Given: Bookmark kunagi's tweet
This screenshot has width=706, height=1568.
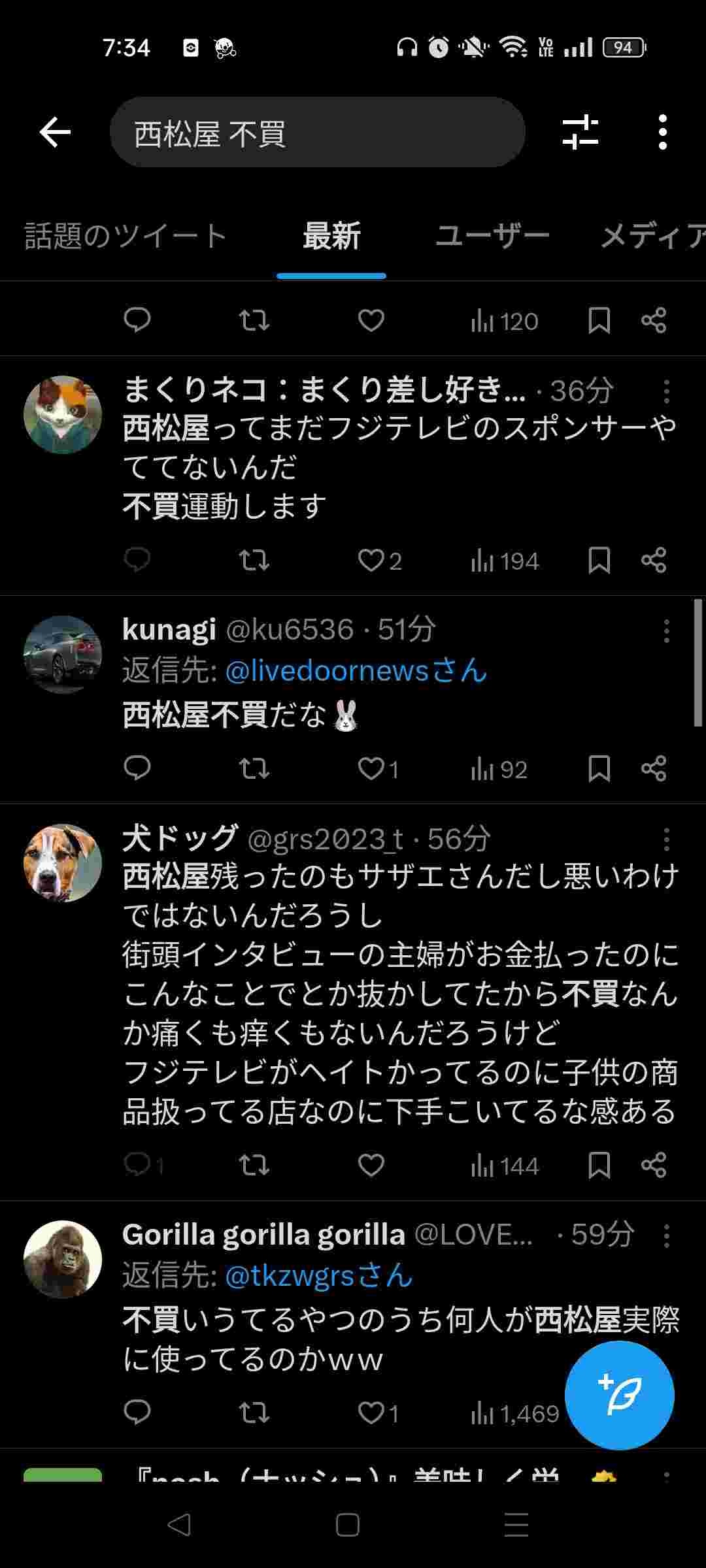Looking at the screenshot, I should 599,769.
